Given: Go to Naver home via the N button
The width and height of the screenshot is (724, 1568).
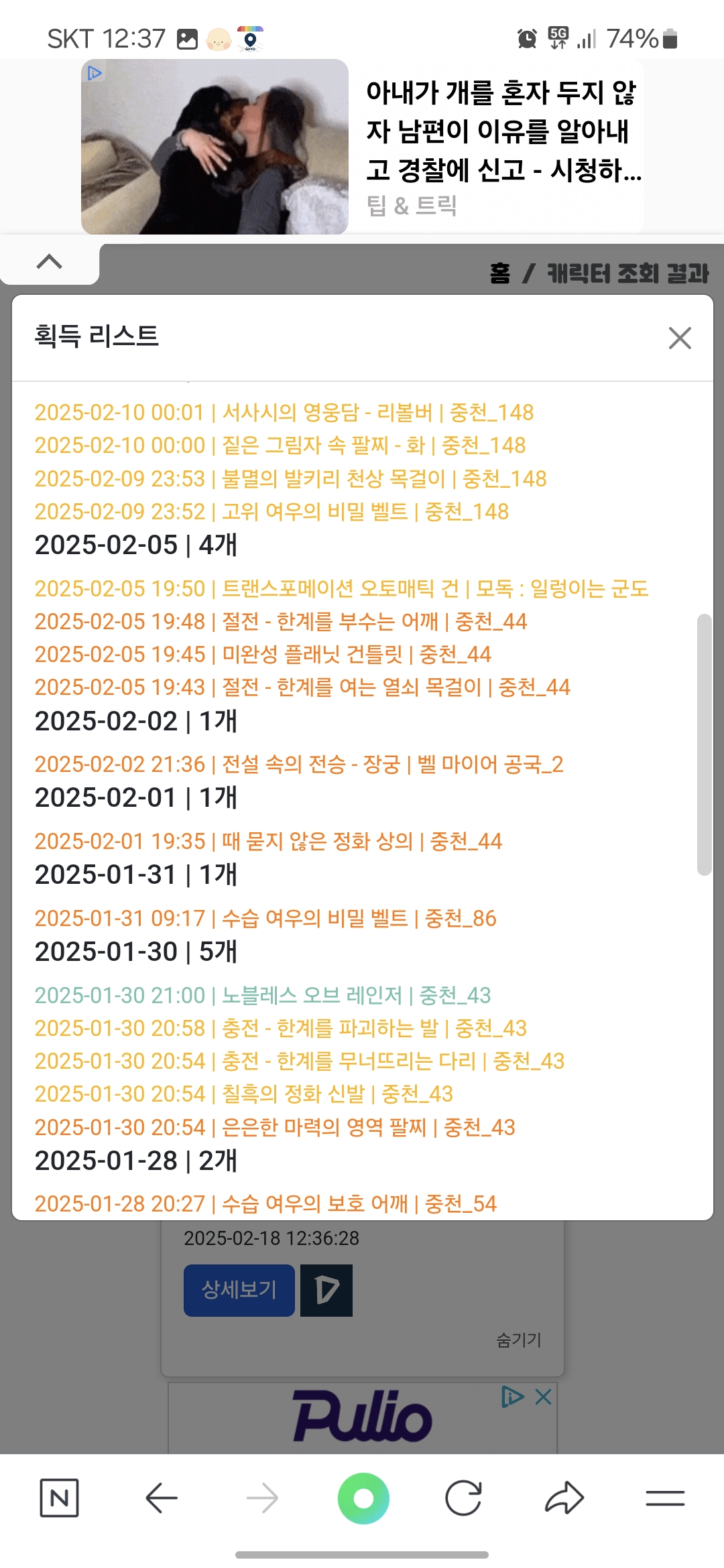Looking at the screenshot, I should pos(59,1498).
